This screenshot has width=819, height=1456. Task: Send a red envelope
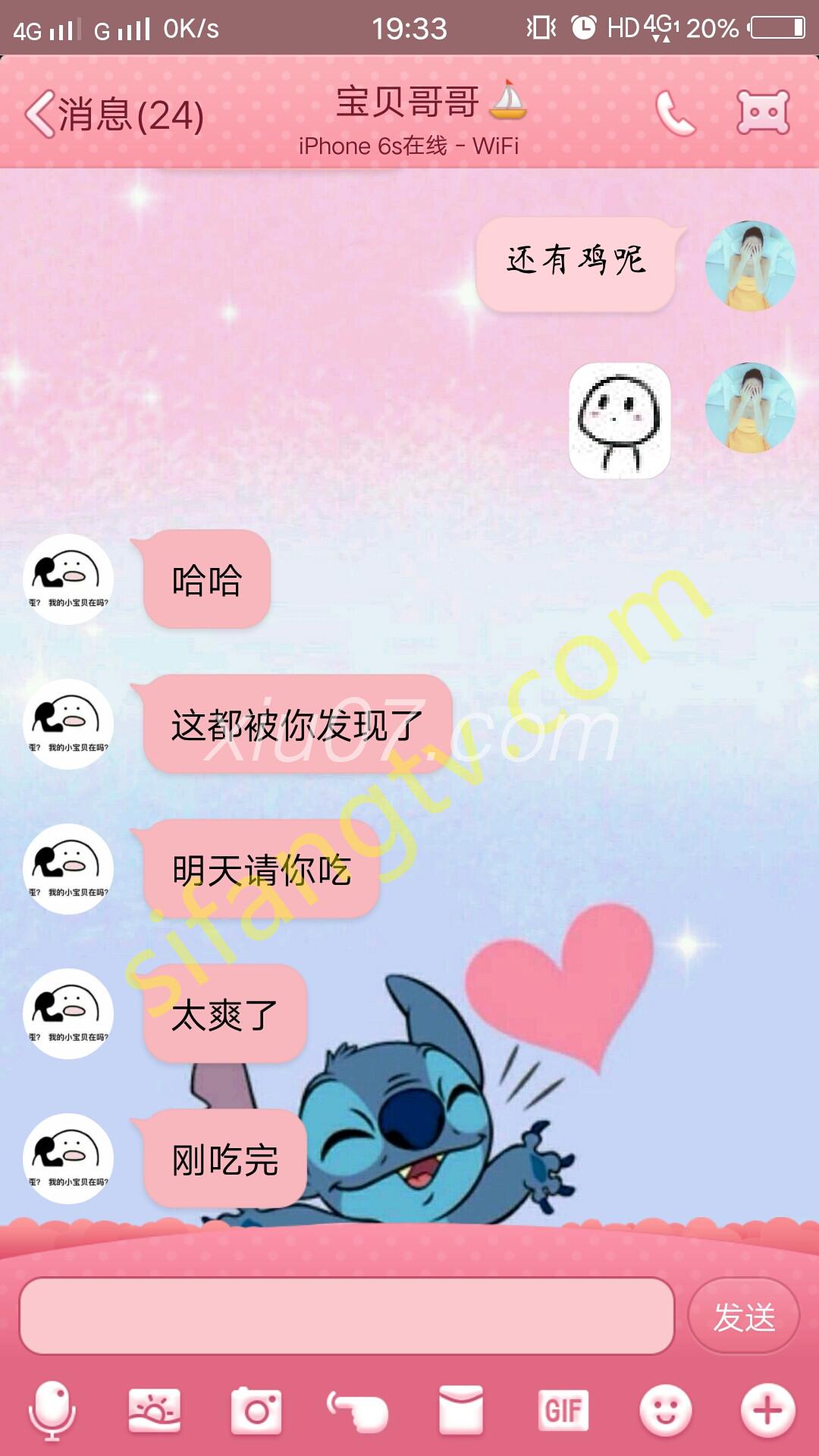click(x=460, y=1410)
